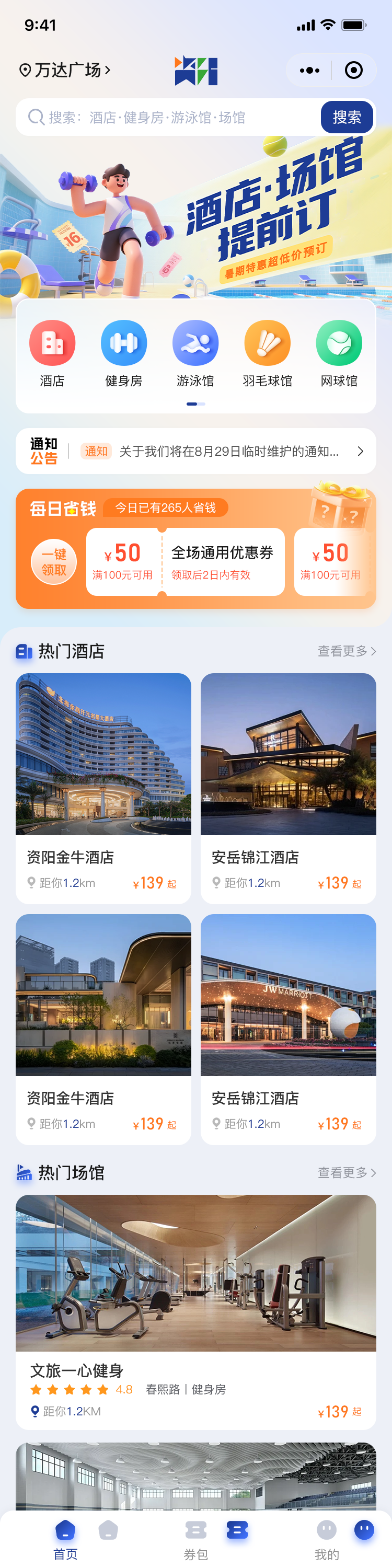
Task: Select the 全场通用优惠券 ¥50 coupon
Action: pos(186,562)
